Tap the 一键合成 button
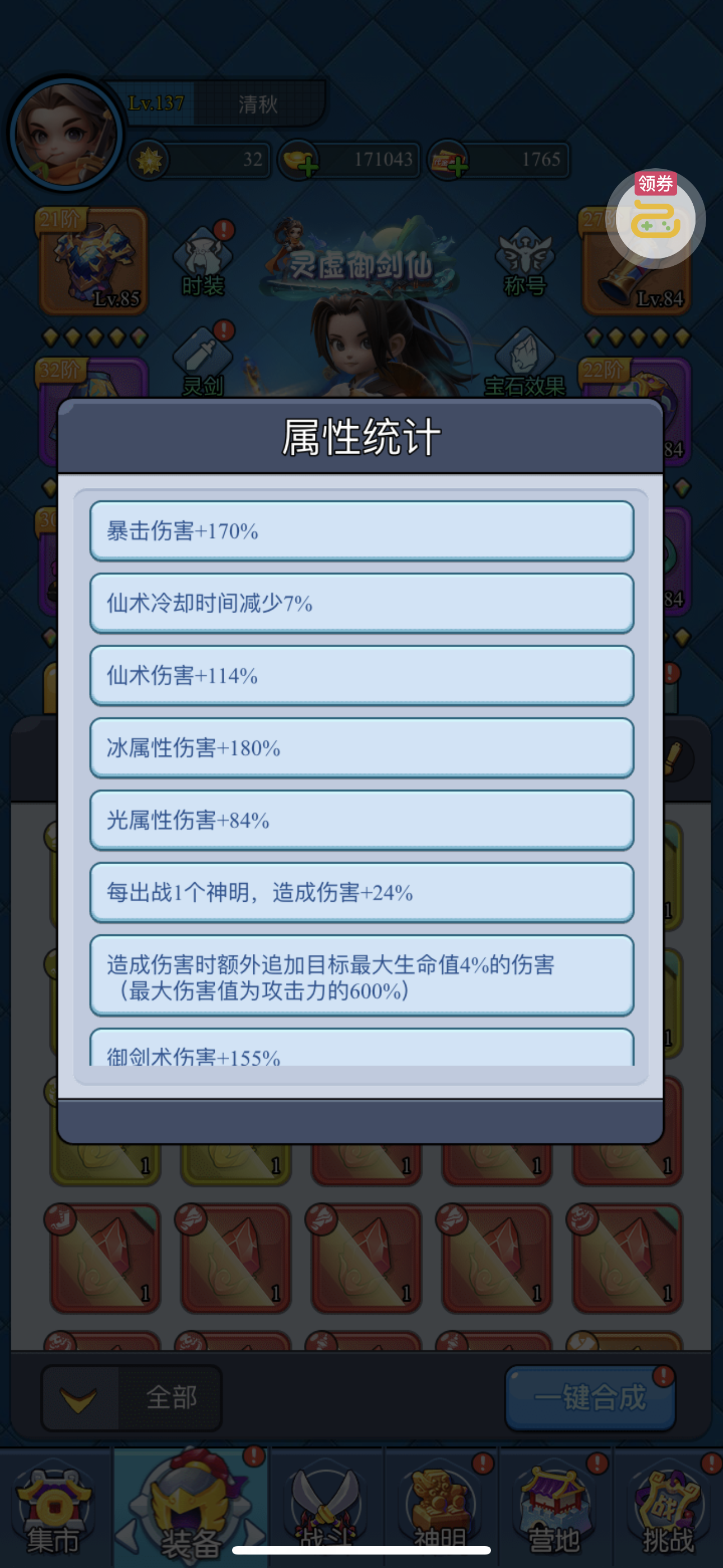Image resolution: width=723 pixels, height=1568 pixels. click(590, 1398)
